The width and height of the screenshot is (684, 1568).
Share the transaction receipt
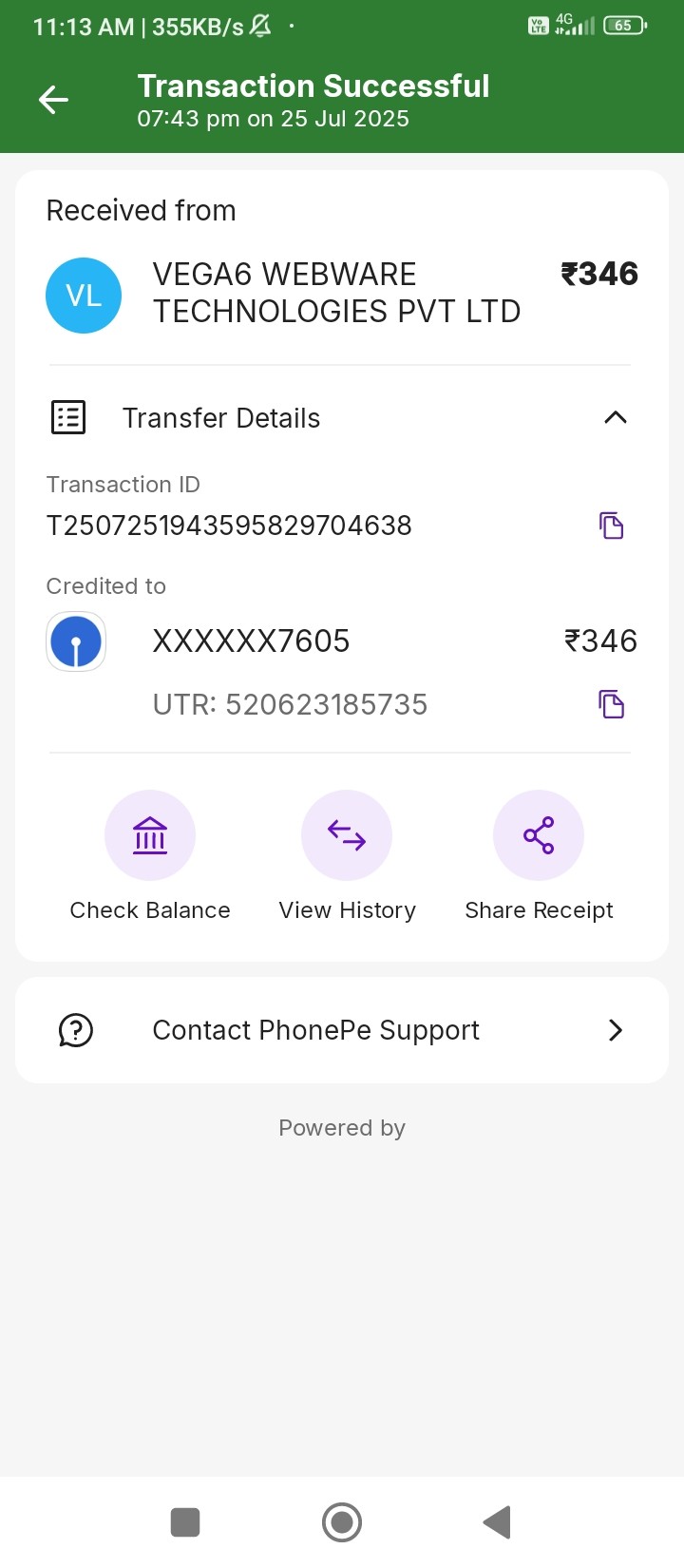[x=539, y=836]
